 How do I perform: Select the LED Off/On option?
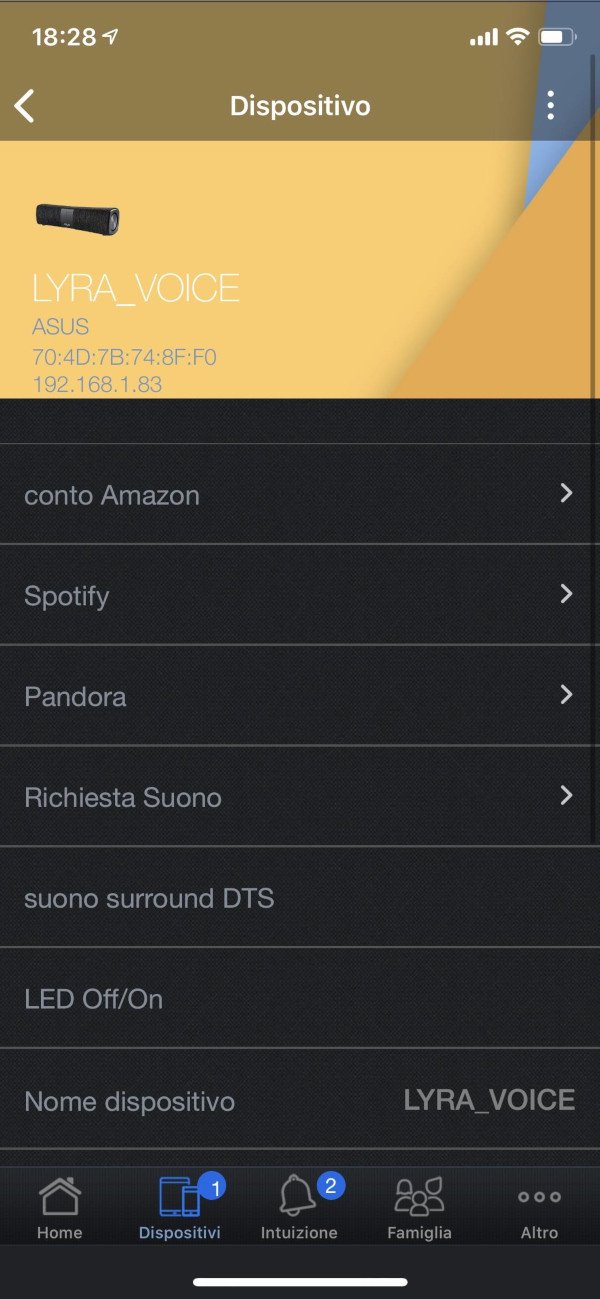300,999
